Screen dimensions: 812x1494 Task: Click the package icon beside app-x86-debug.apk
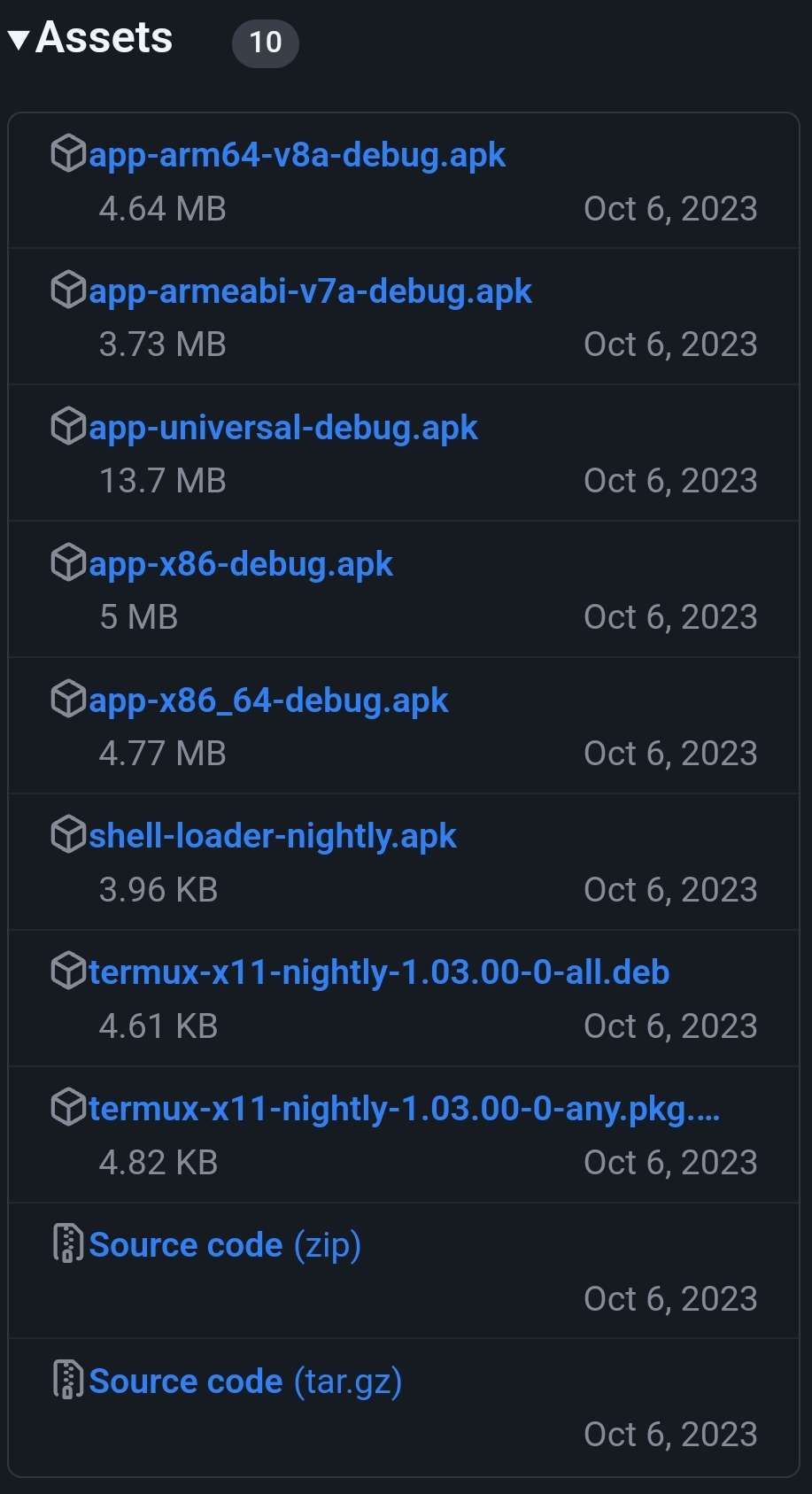pyautogui.click(x=68, y=564)
